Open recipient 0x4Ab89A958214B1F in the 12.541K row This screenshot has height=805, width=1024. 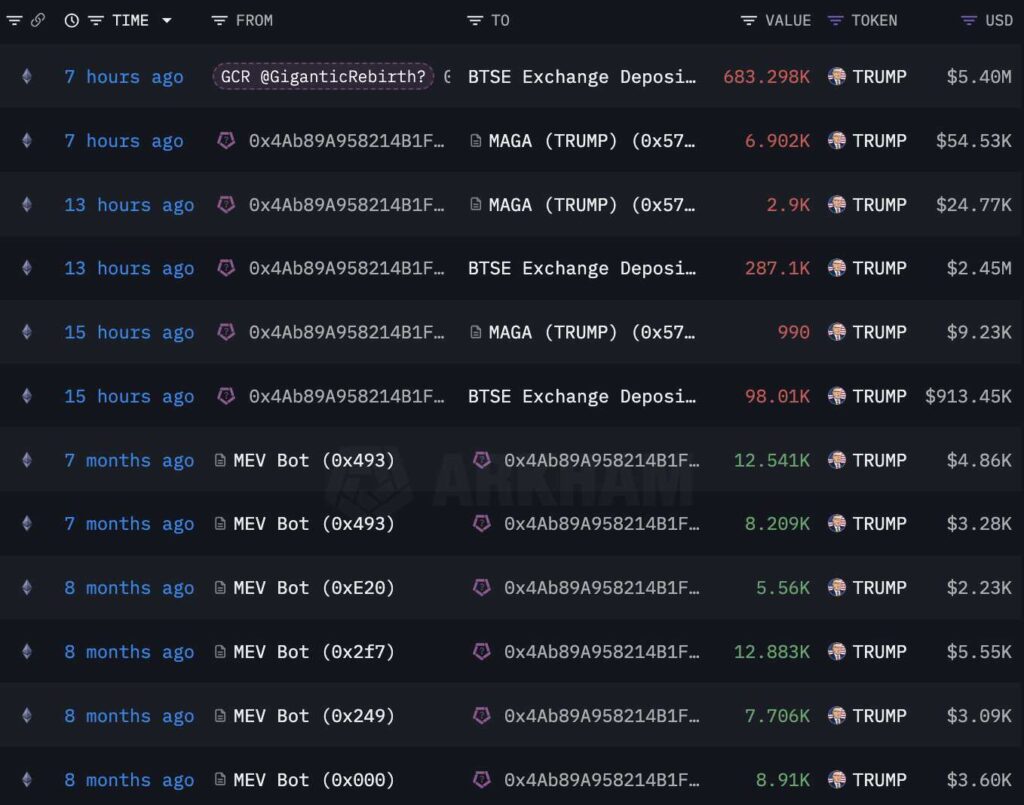[x=600, y=460]
